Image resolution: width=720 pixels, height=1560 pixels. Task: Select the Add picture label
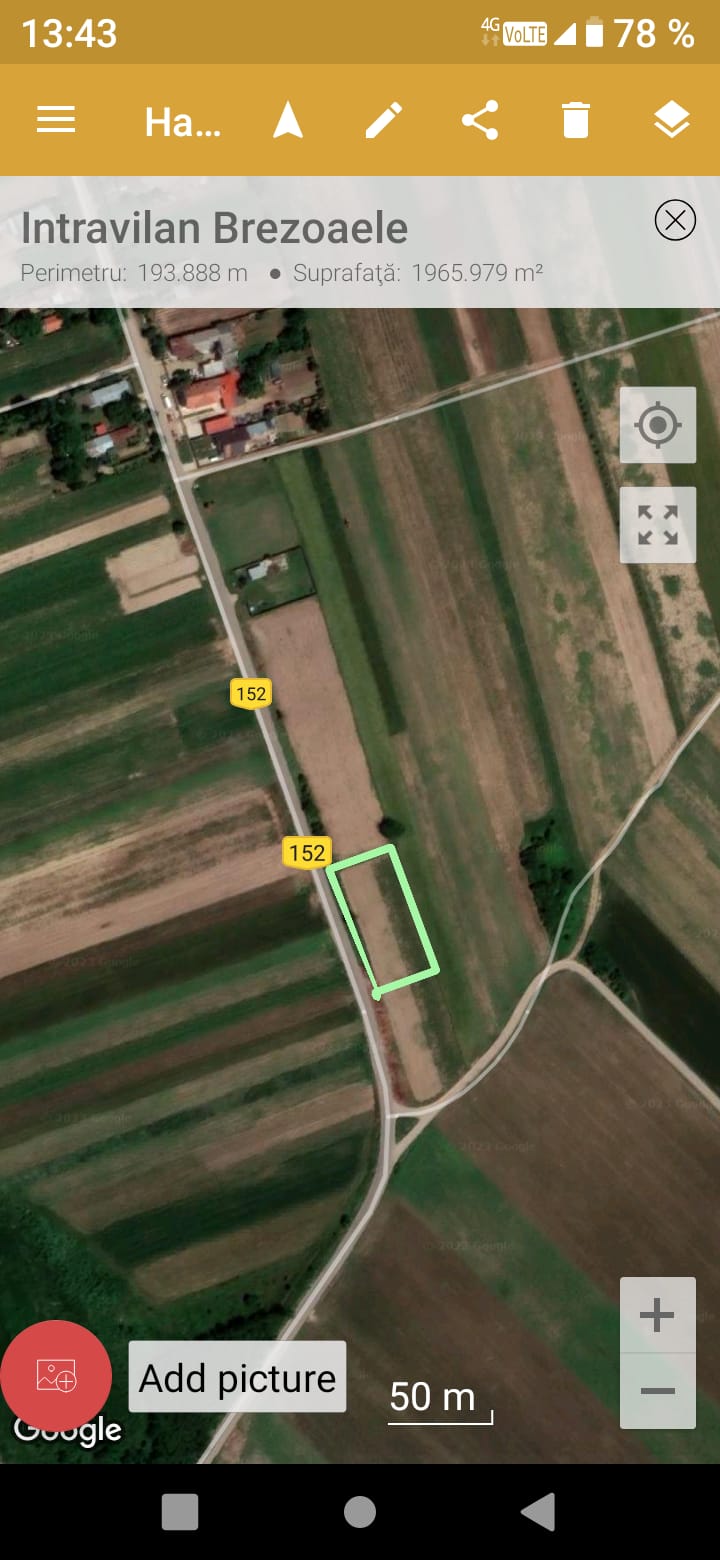point(237,1377)
